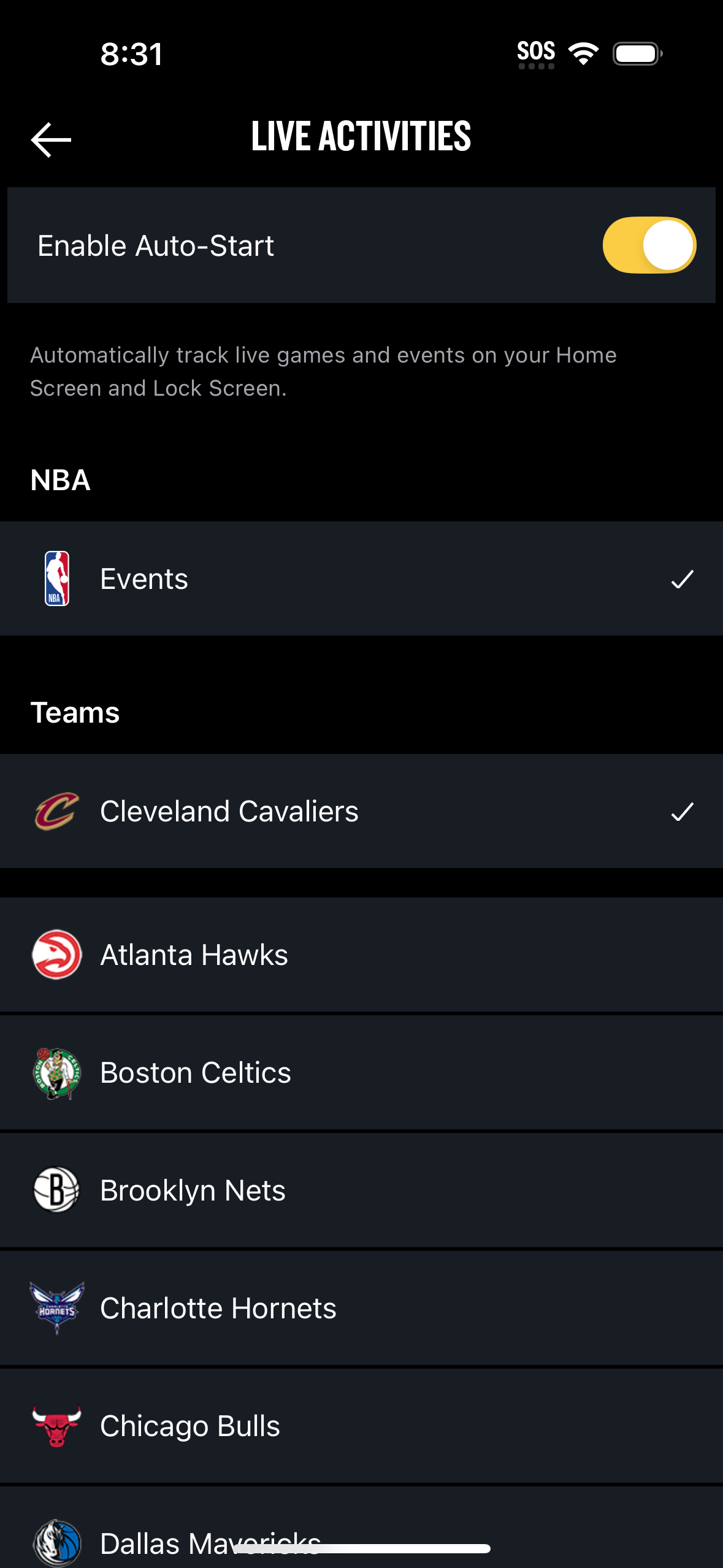The image size is (723, 1568).
Task: Tap the Charlotte Hornets mascot icon
Action: (57, 1306)
